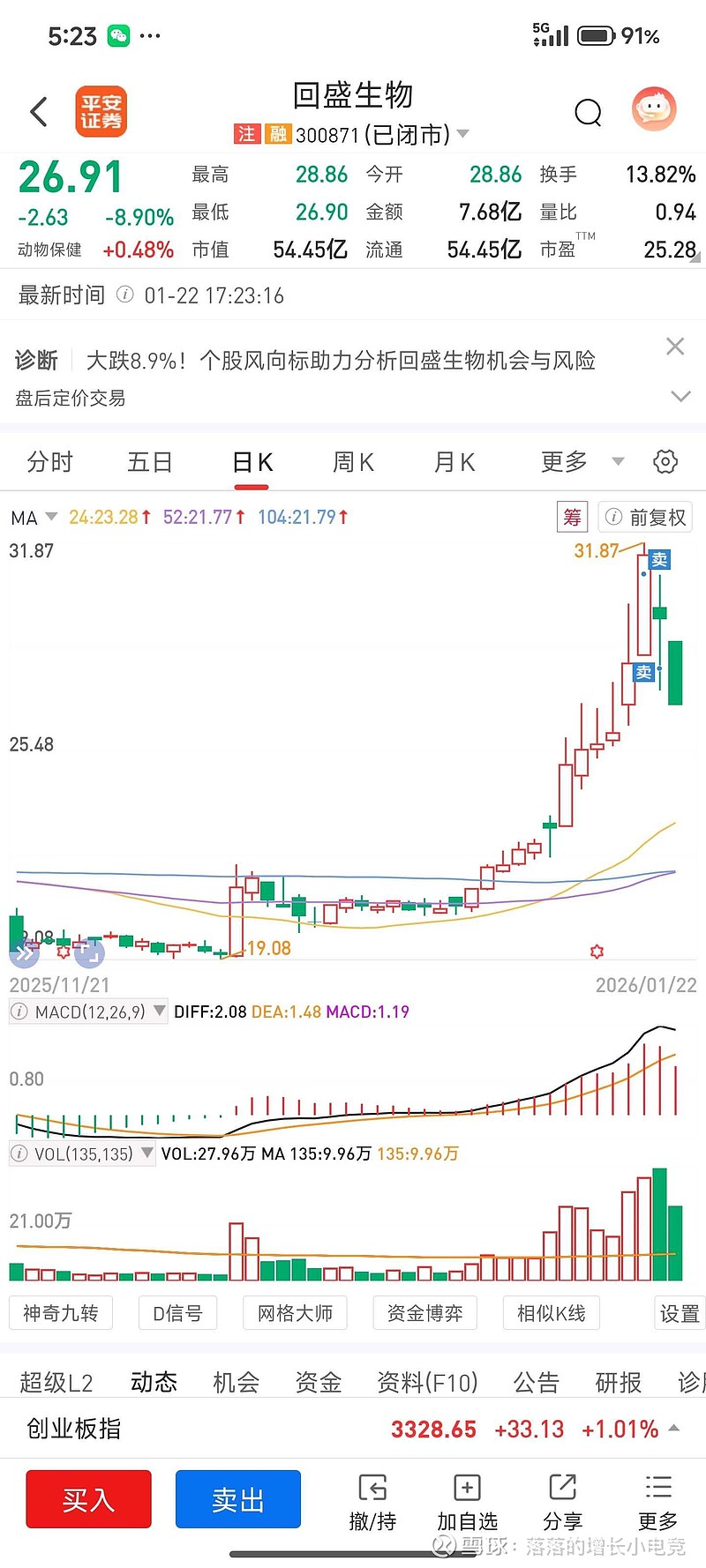Show the 月K chart

(x=454, y=462)
